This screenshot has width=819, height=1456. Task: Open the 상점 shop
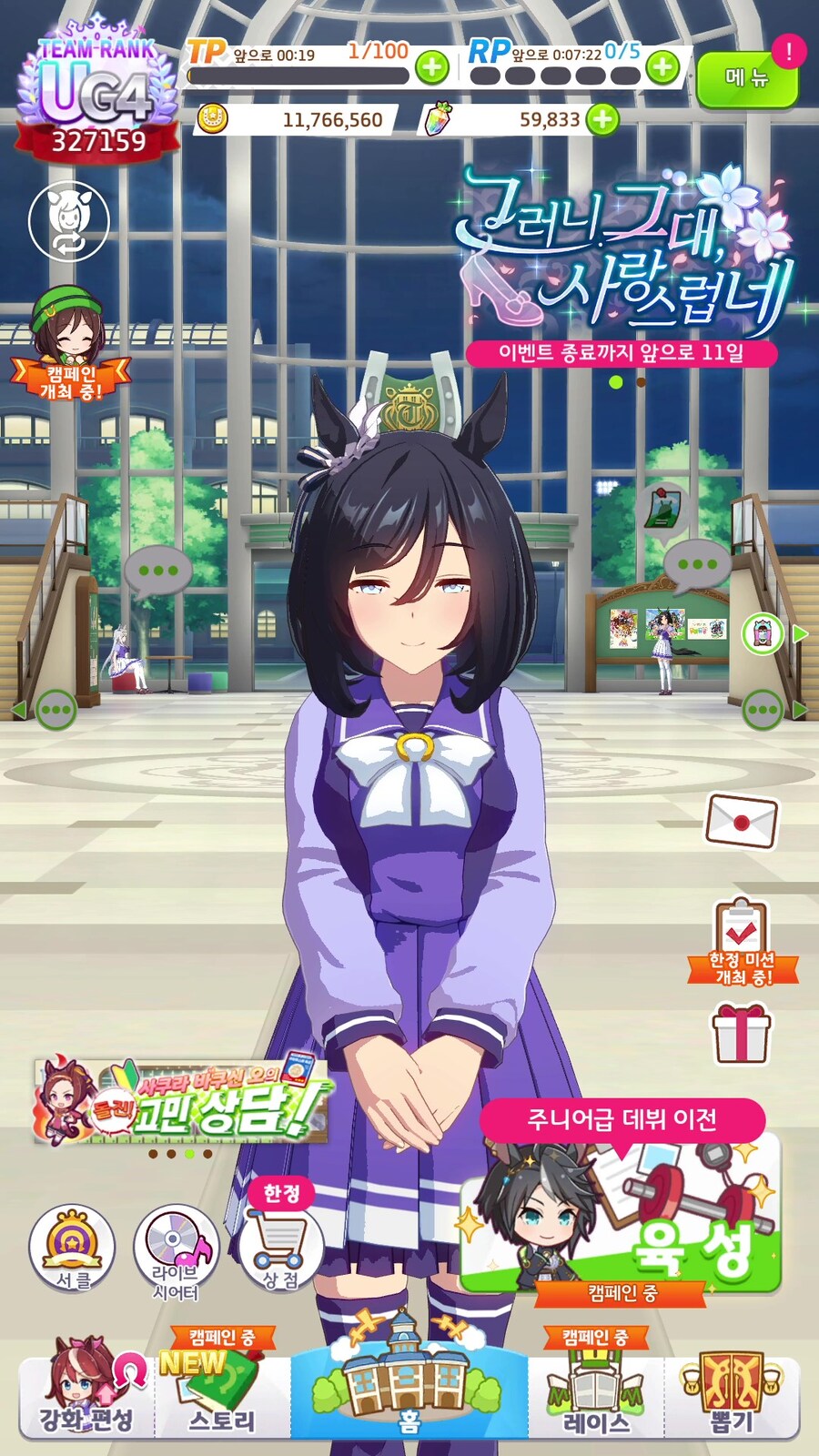(x=281, y=1249)
